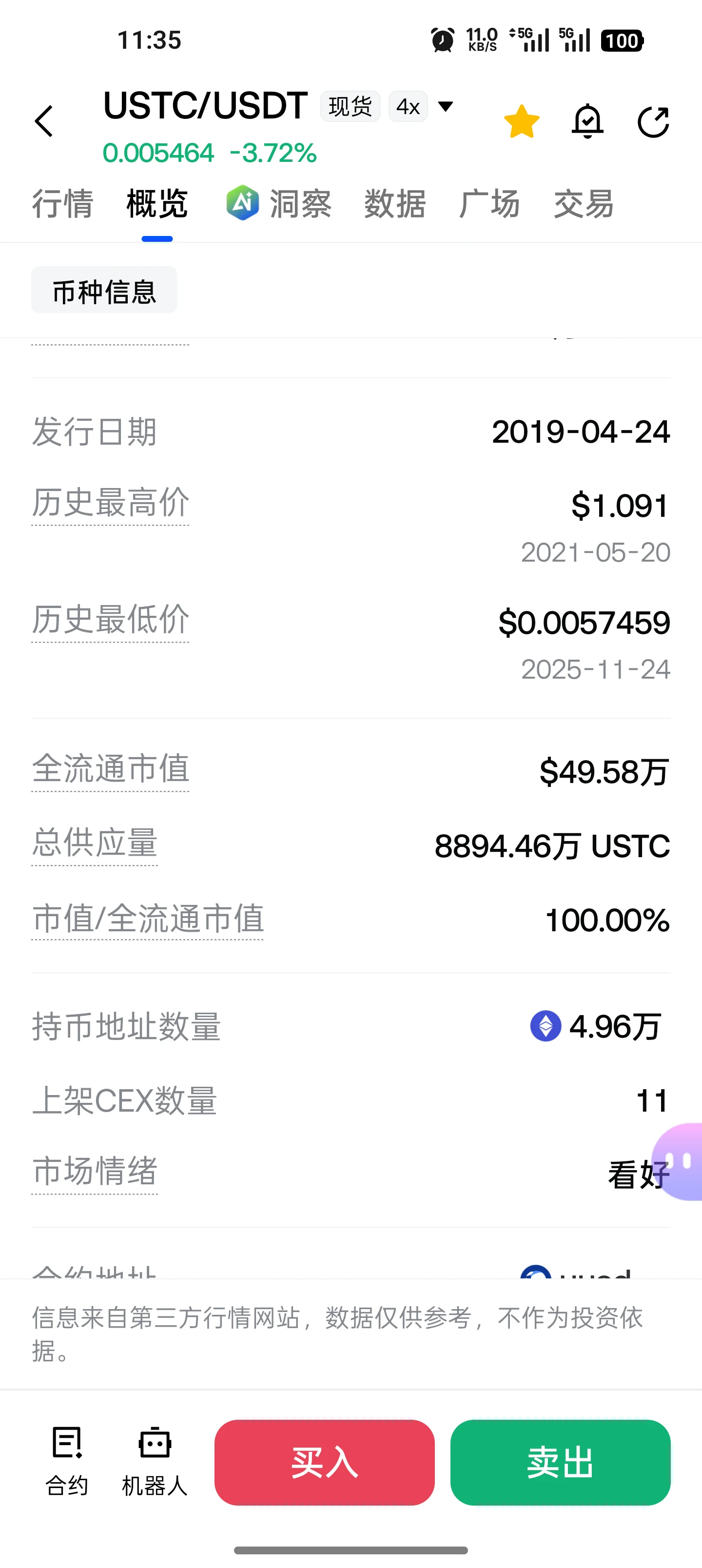The height and width of the screenshot is (1568, 702).
Task: Switch to the AI 洞察 tab
Action: coord(279,203)
